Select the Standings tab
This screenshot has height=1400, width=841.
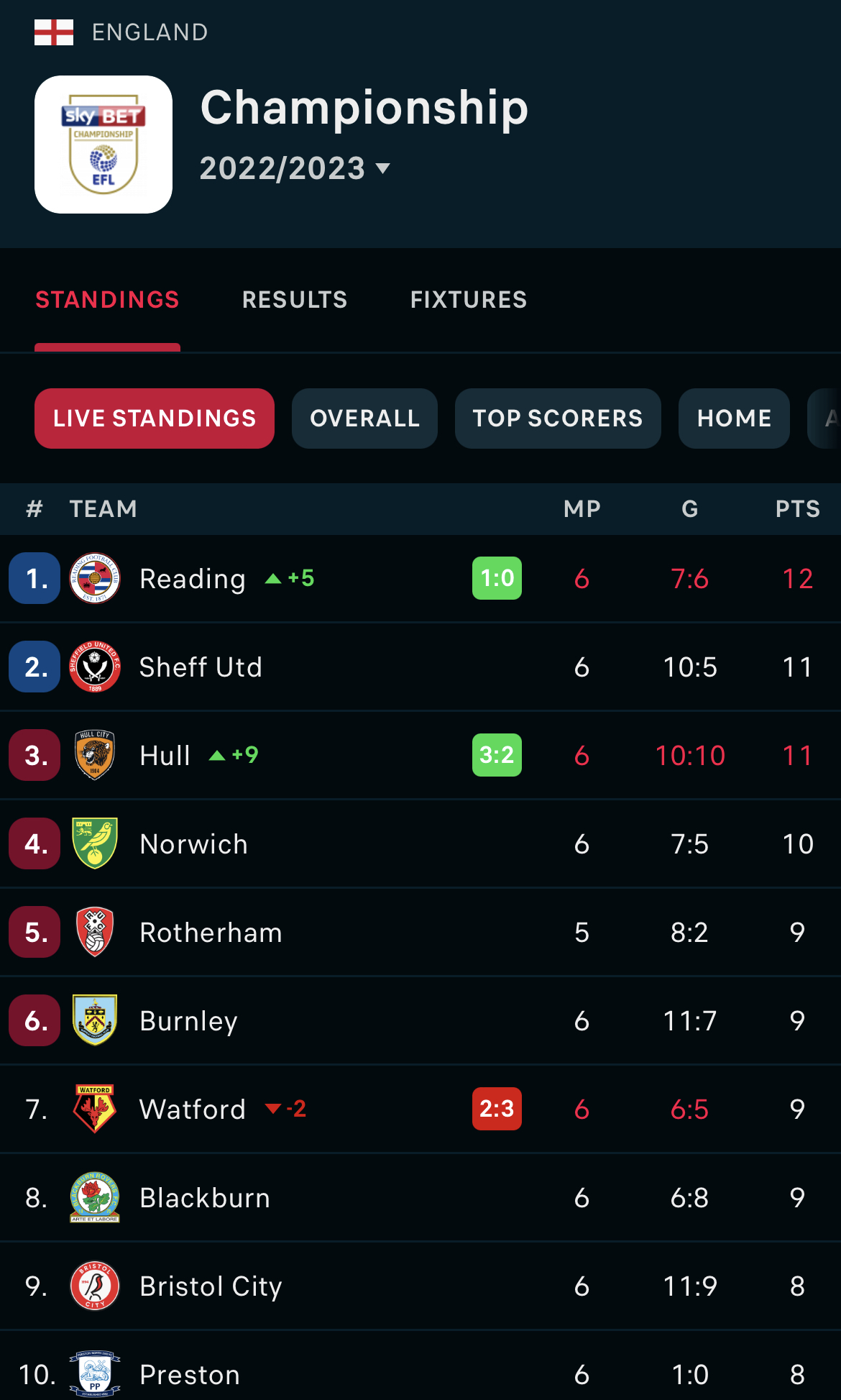[107, 300]
